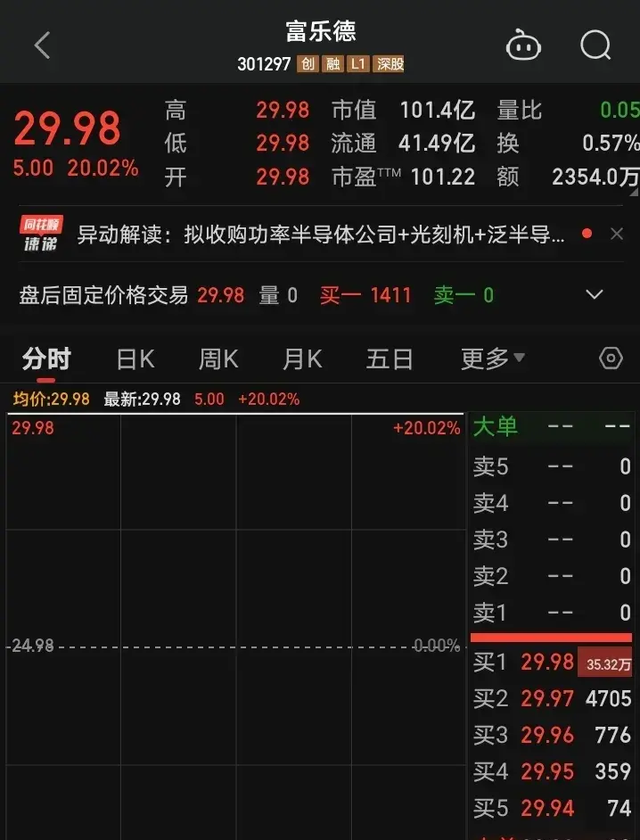The image size is (640, 840).
Task: Switch to the 日K tab
Action: click(x=135, y=359)
